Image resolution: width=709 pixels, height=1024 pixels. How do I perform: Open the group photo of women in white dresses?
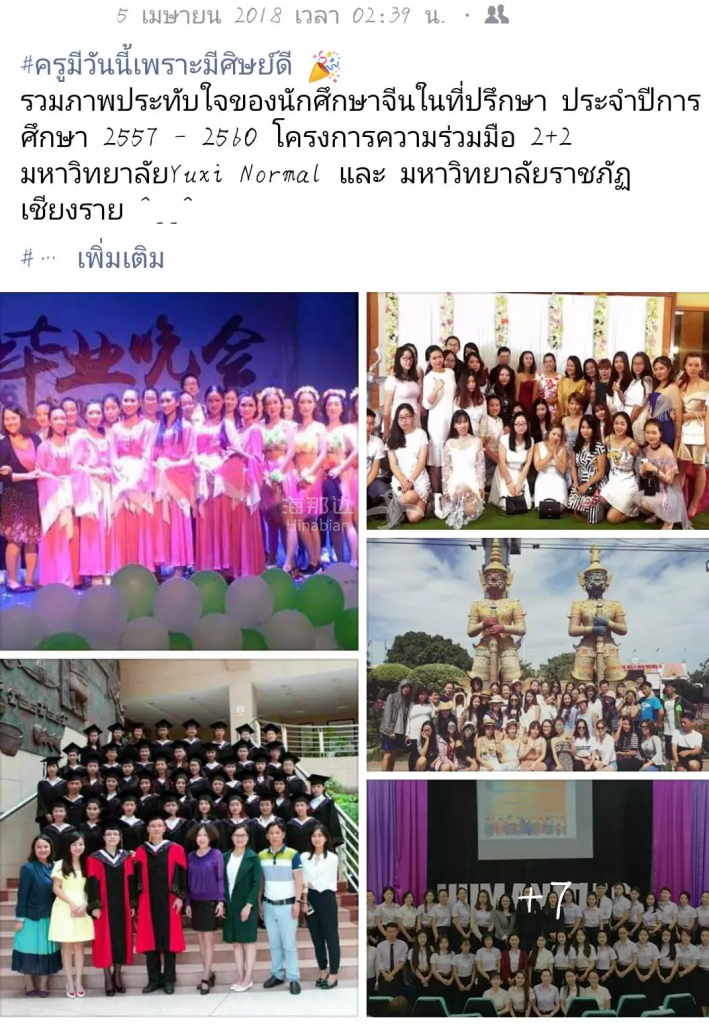[537, 411]
